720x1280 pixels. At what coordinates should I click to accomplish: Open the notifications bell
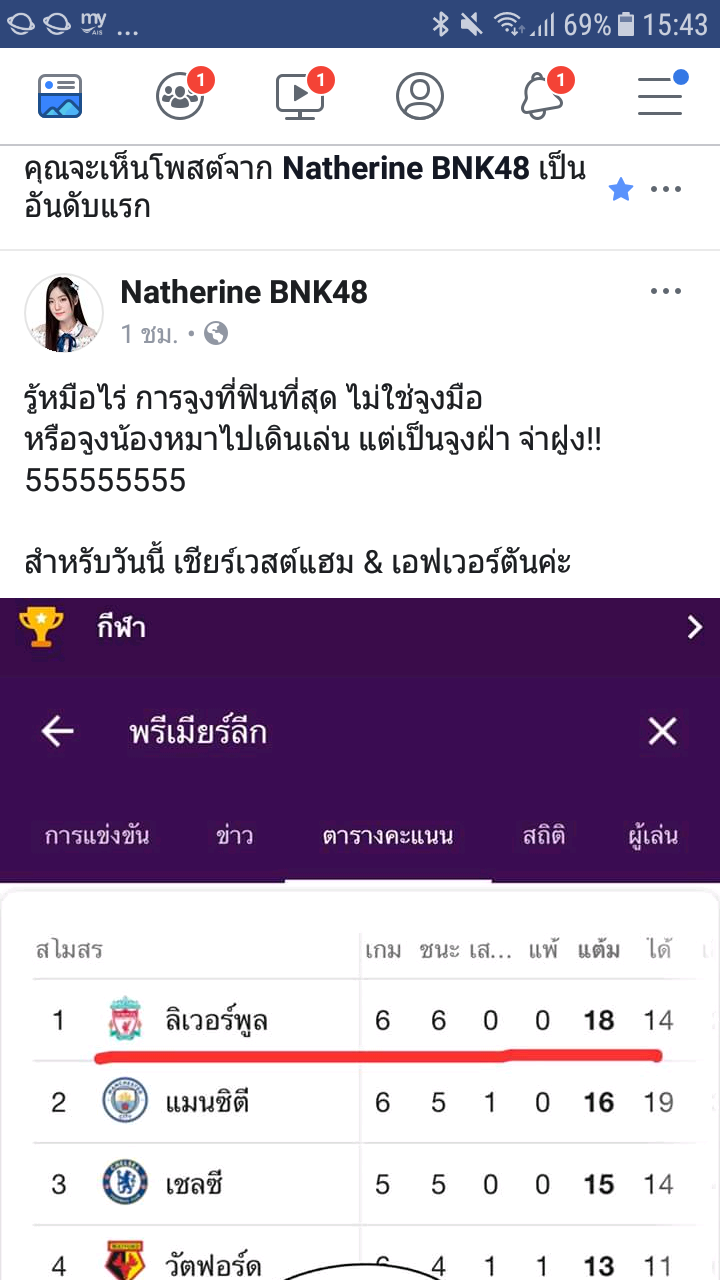(541, 96)
